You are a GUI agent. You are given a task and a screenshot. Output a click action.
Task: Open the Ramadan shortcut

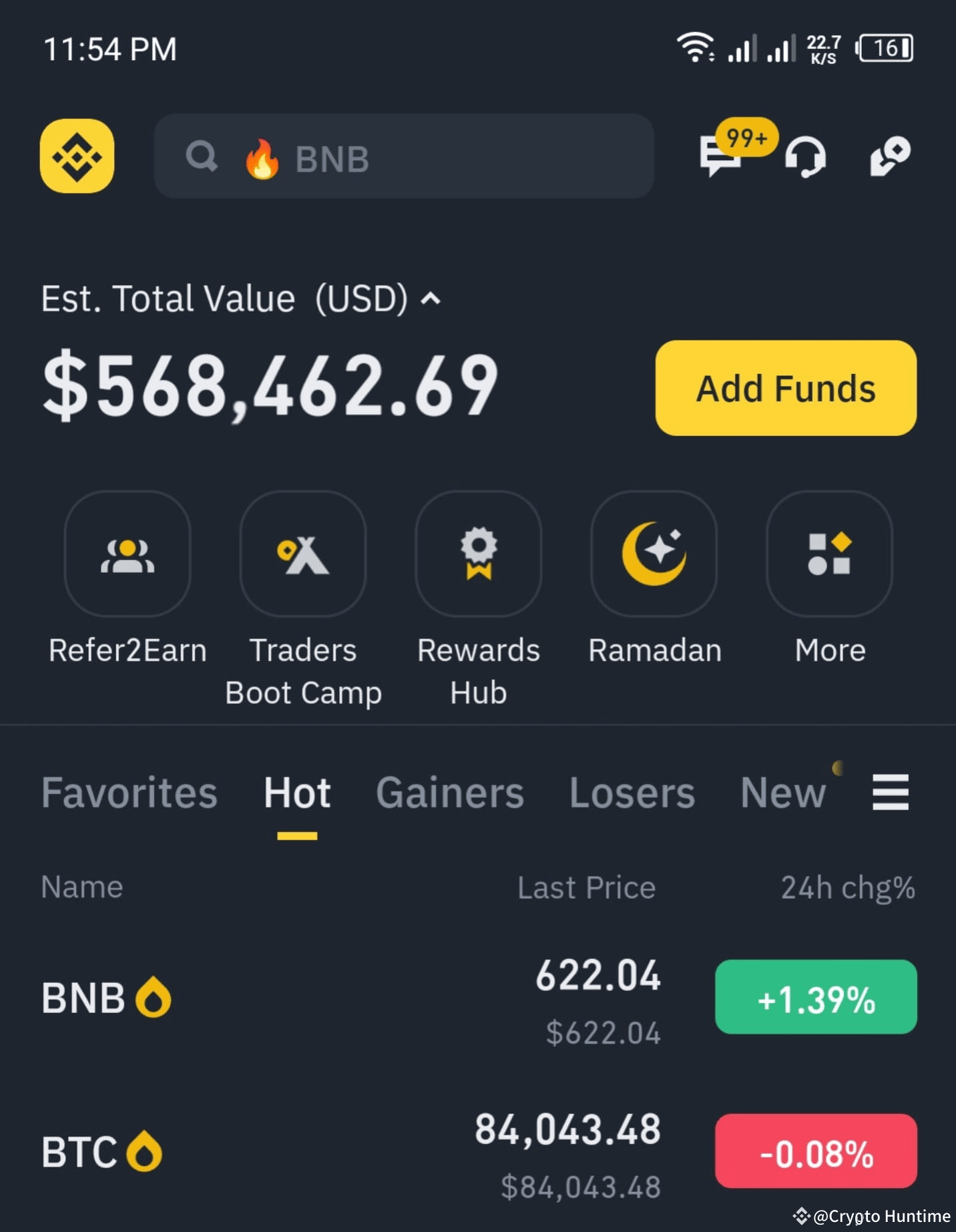[654, 554]
